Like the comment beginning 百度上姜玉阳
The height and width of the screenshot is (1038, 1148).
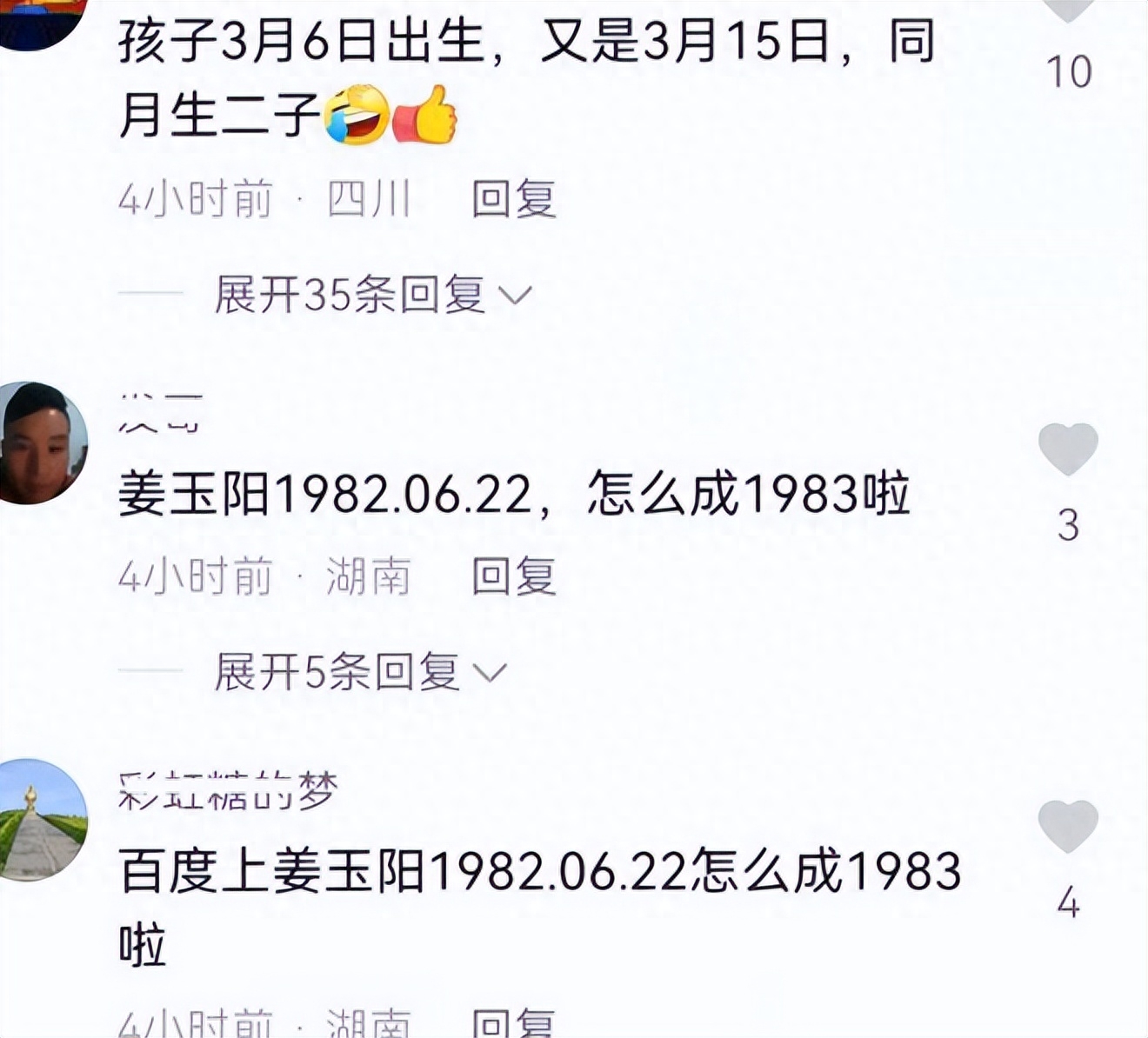[x=1068, y=826]
